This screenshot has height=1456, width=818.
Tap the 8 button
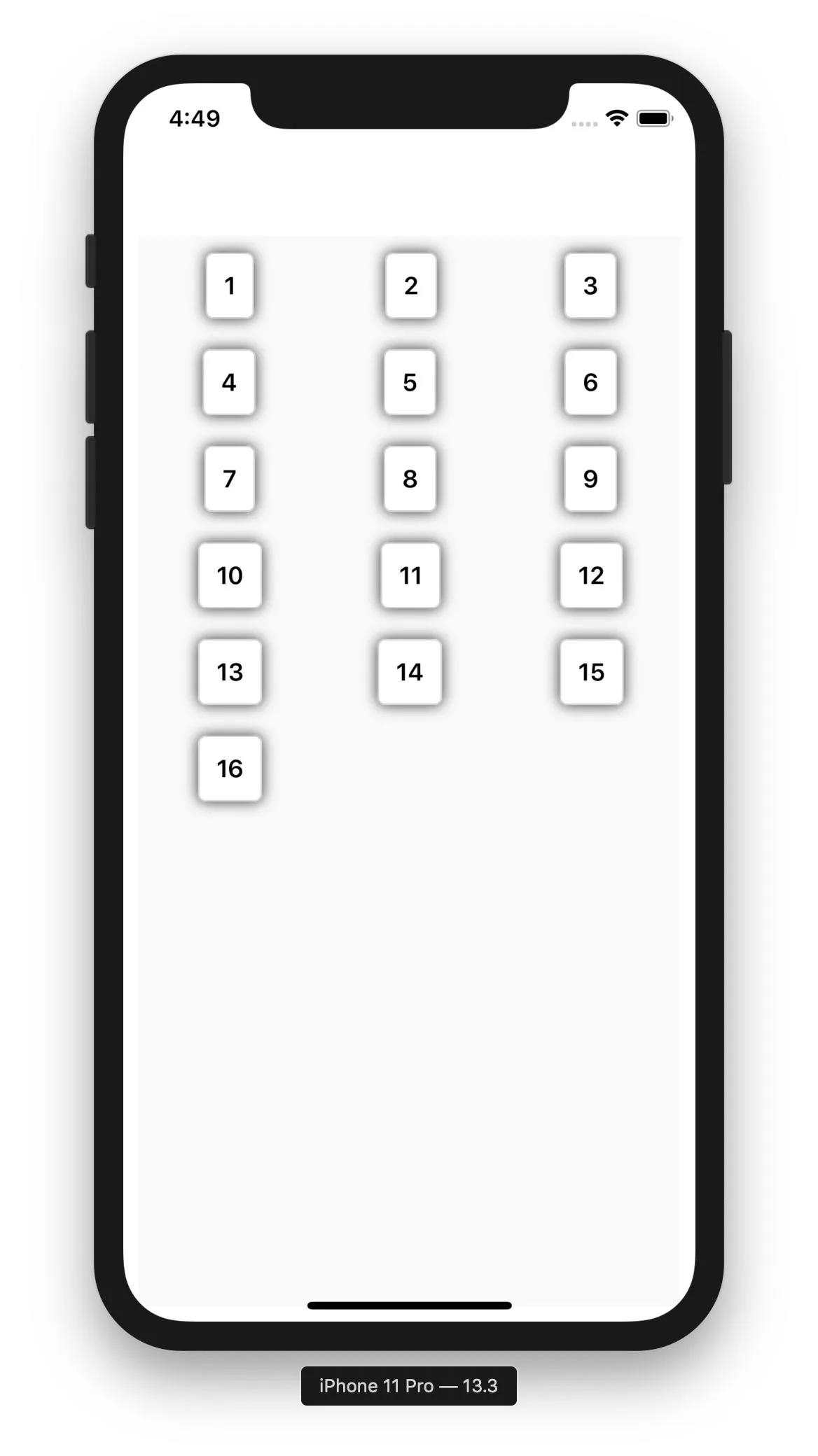point(410,479)
